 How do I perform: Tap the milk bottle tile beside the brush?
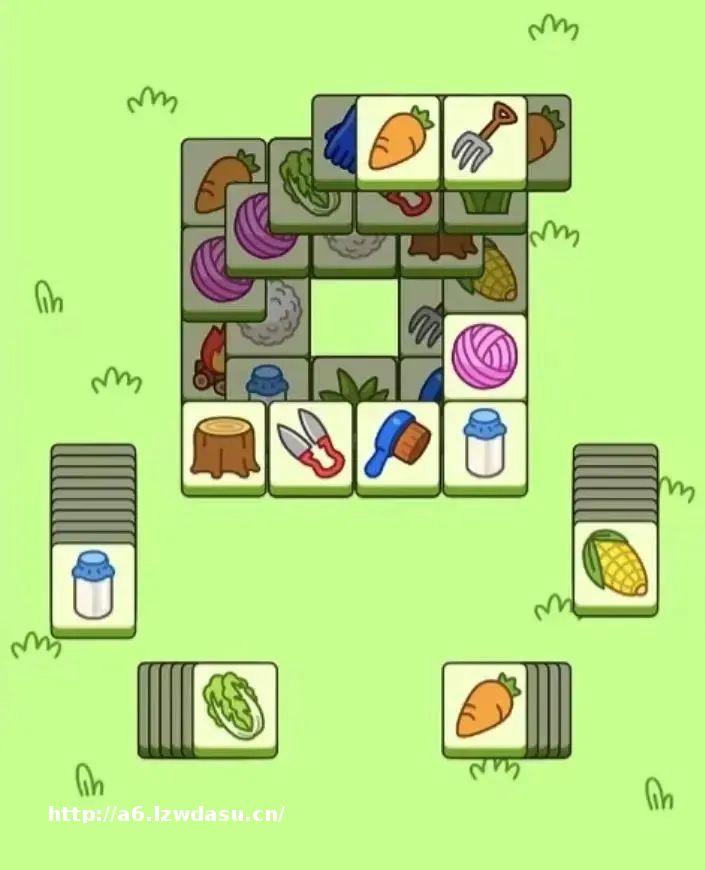coord(485,446)
